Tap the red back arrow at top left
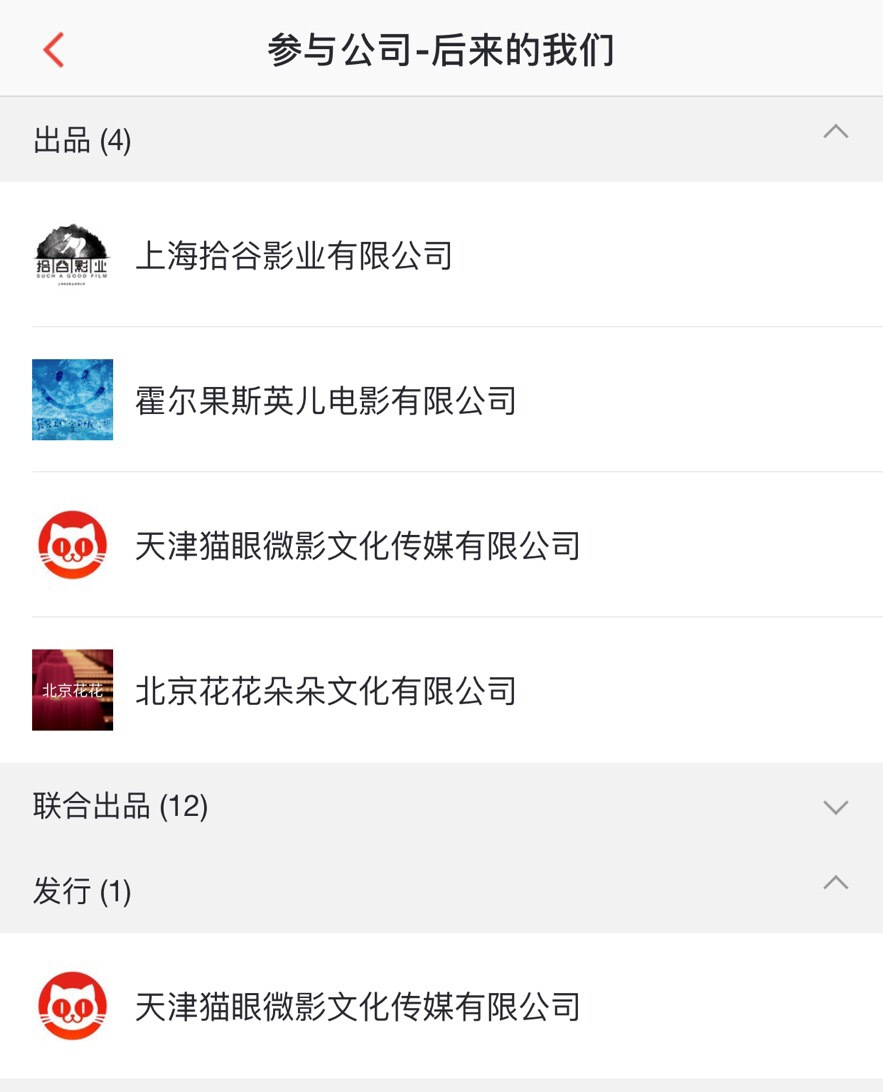Screen dimensions: 883x1092 (55, 49)
